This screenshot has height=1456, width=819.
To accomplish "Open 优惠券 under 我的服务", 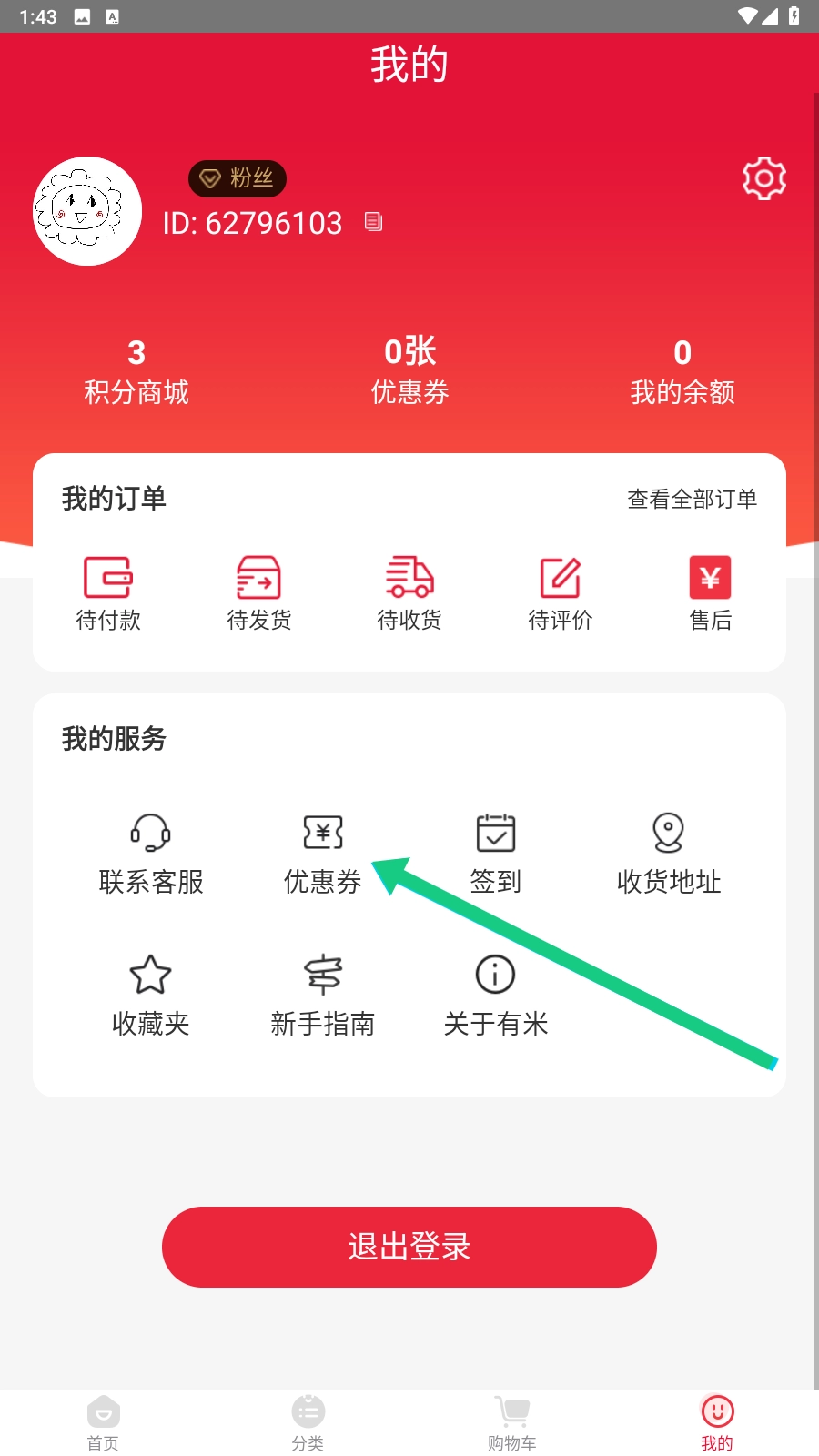I will tap(323, 854).
